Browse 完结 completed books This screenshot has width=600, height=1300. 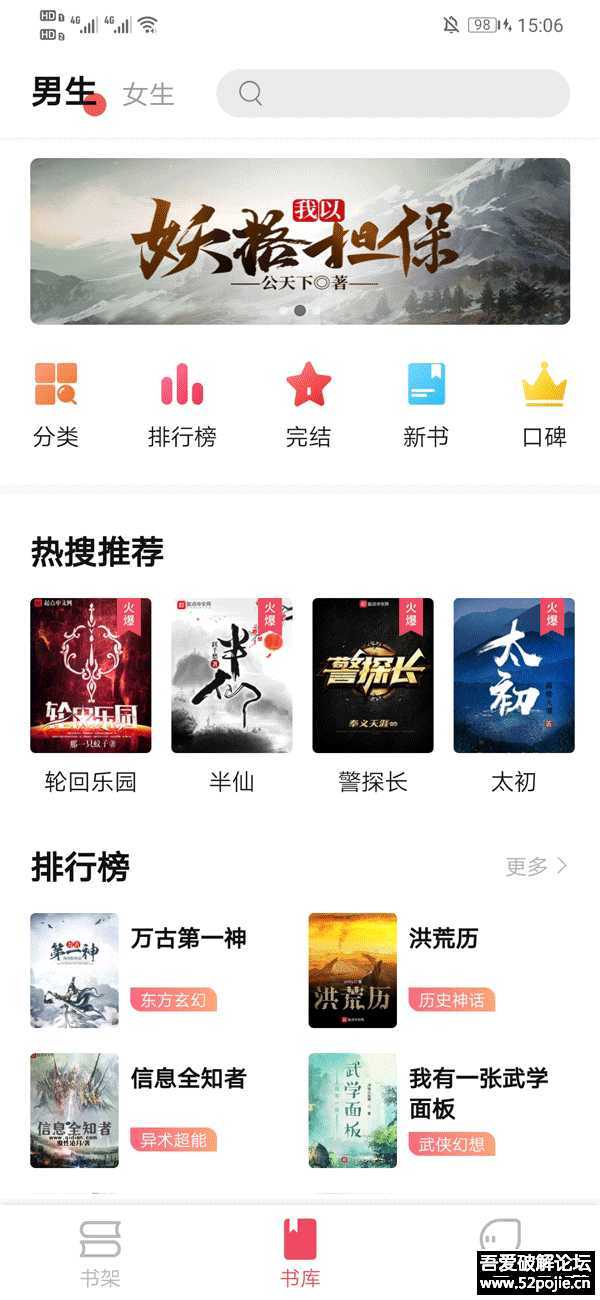tap(308, 405)
